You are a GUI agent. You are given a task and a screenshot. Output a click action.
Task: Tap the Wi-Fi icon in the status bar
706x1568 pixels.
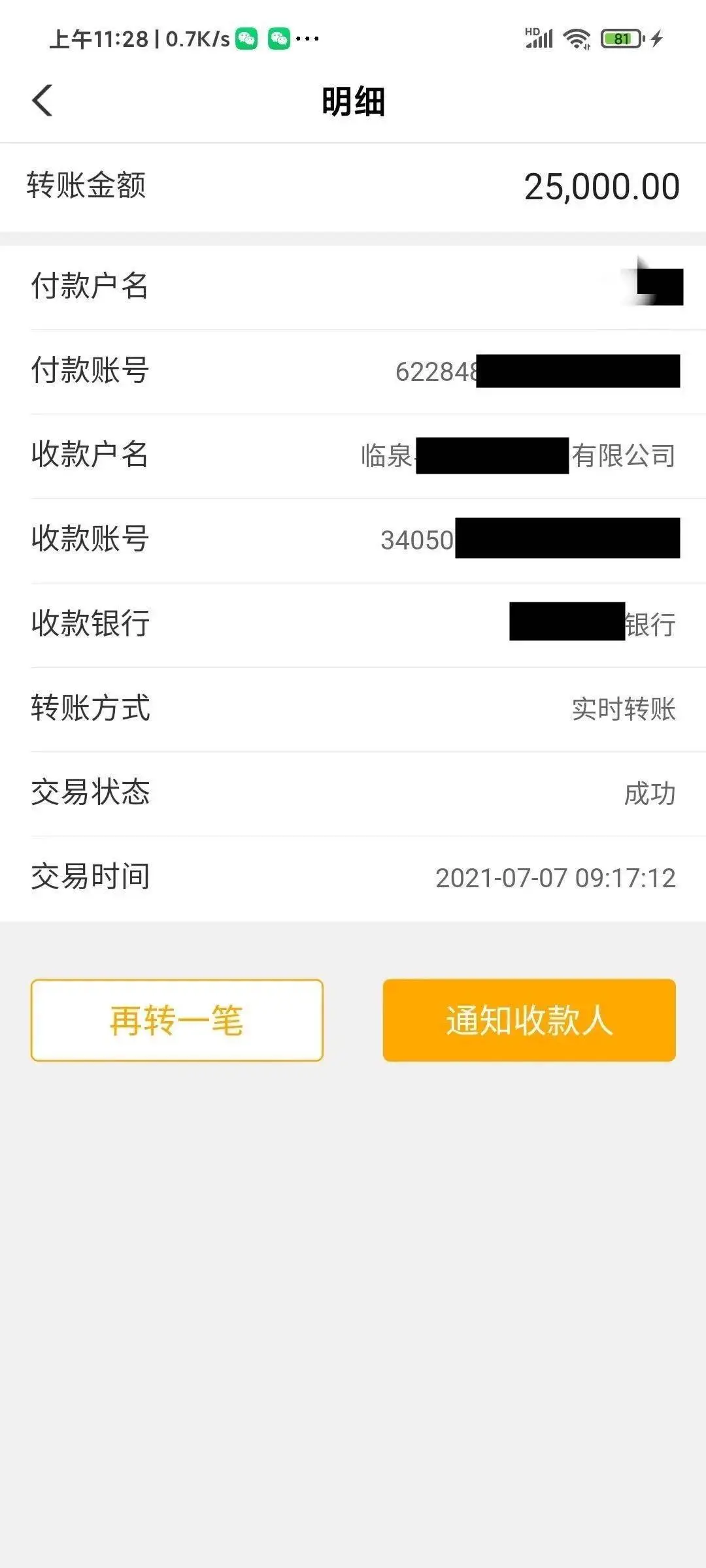pos(575,39)
